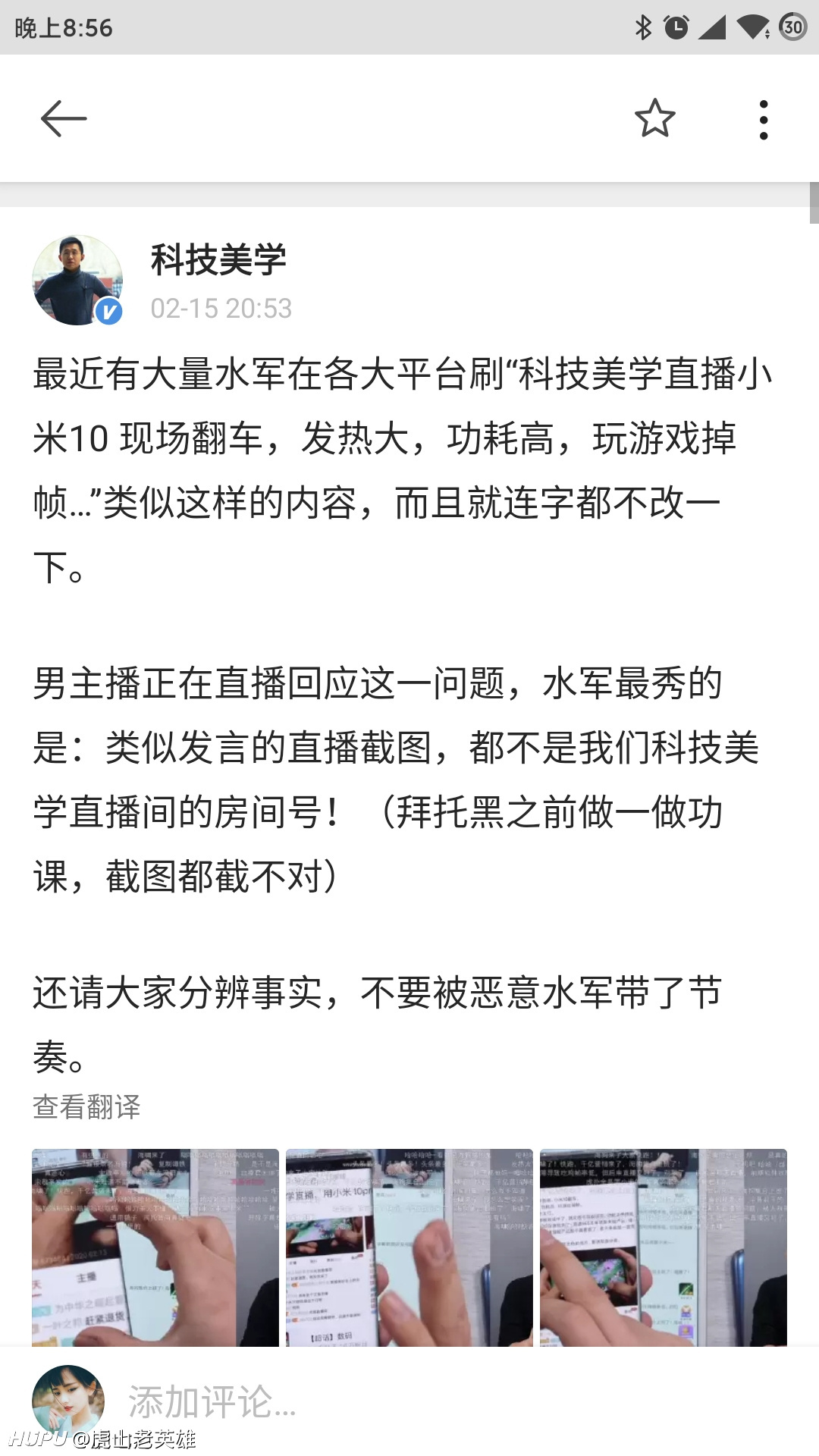Tap 查看翻译 to translate the post
This screenshot has width=819, height=1456.
click(86, 1106)
